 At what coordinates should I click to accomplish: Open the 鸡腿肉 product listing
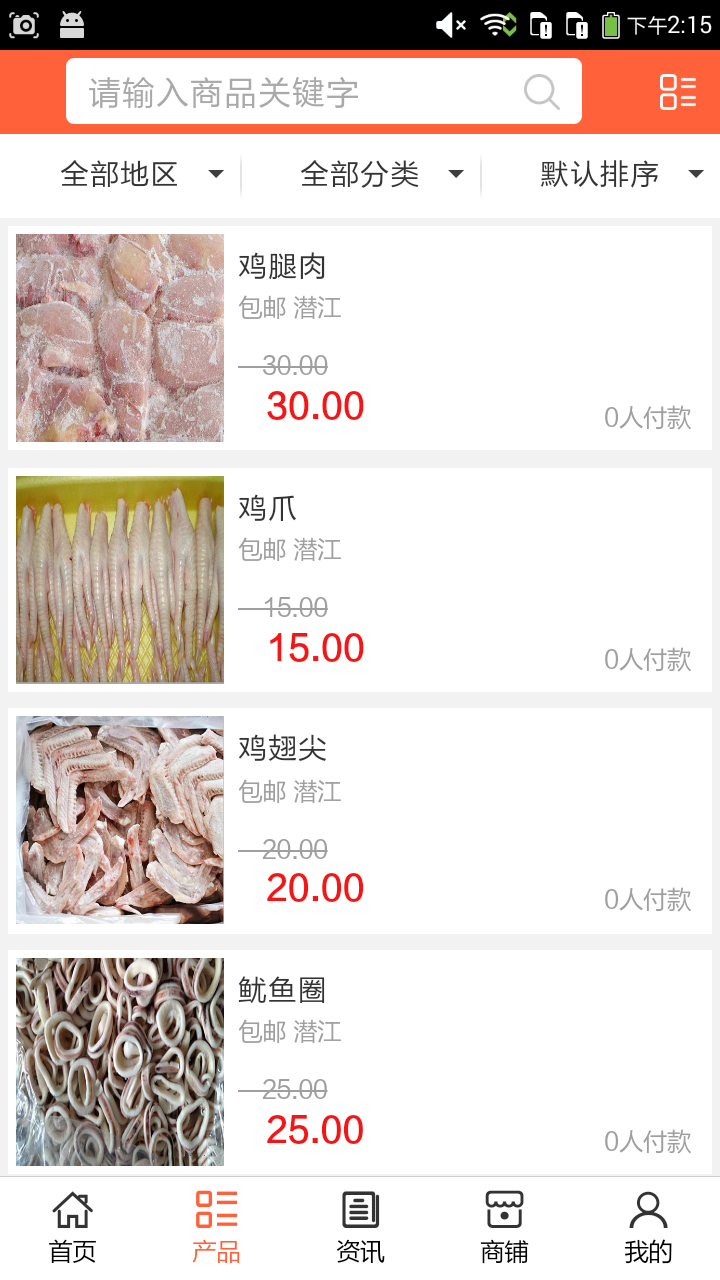pyautogui.click(x=360, y=337)
